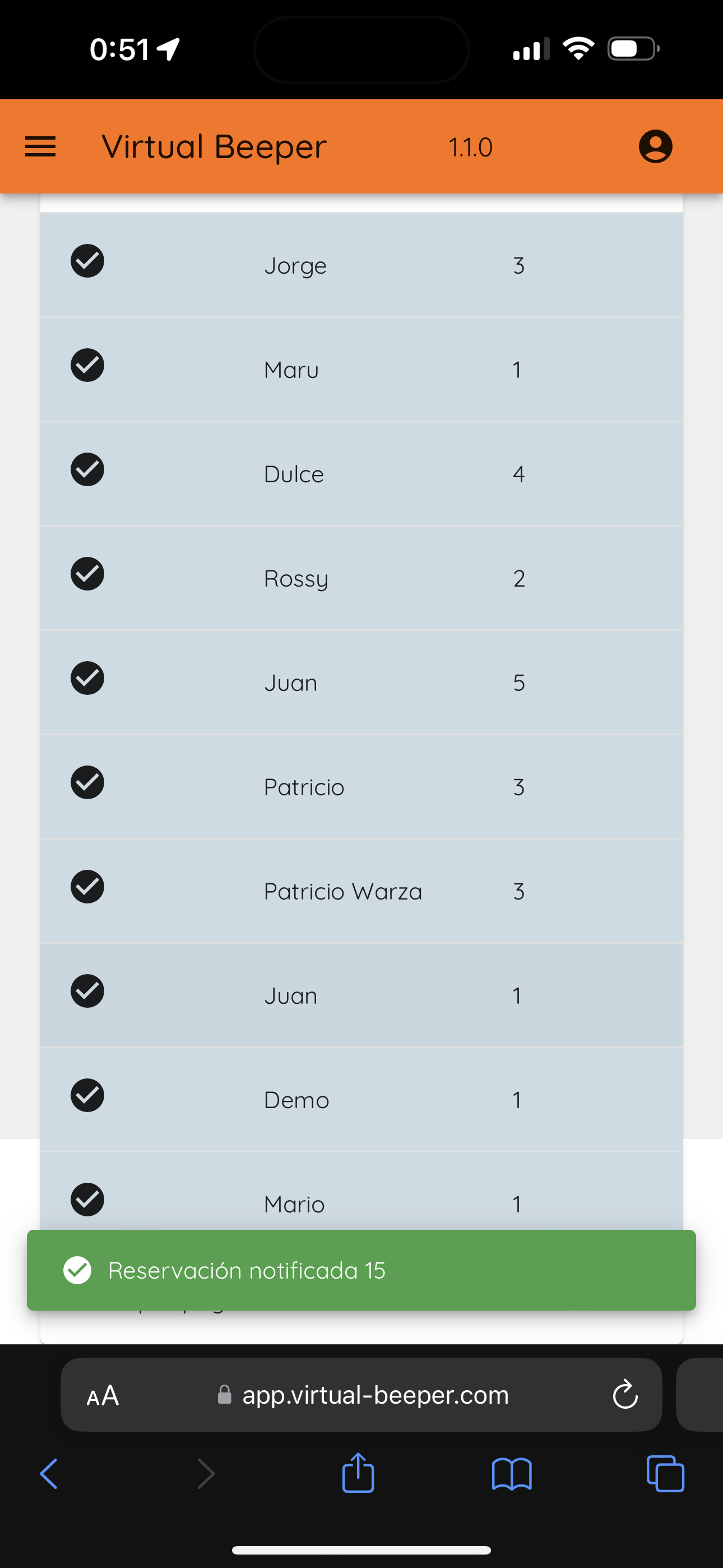The width and height of the screenshot is (723, 1568).
Task: Reload the page in Safari
Action: (x=625, y=1395)
